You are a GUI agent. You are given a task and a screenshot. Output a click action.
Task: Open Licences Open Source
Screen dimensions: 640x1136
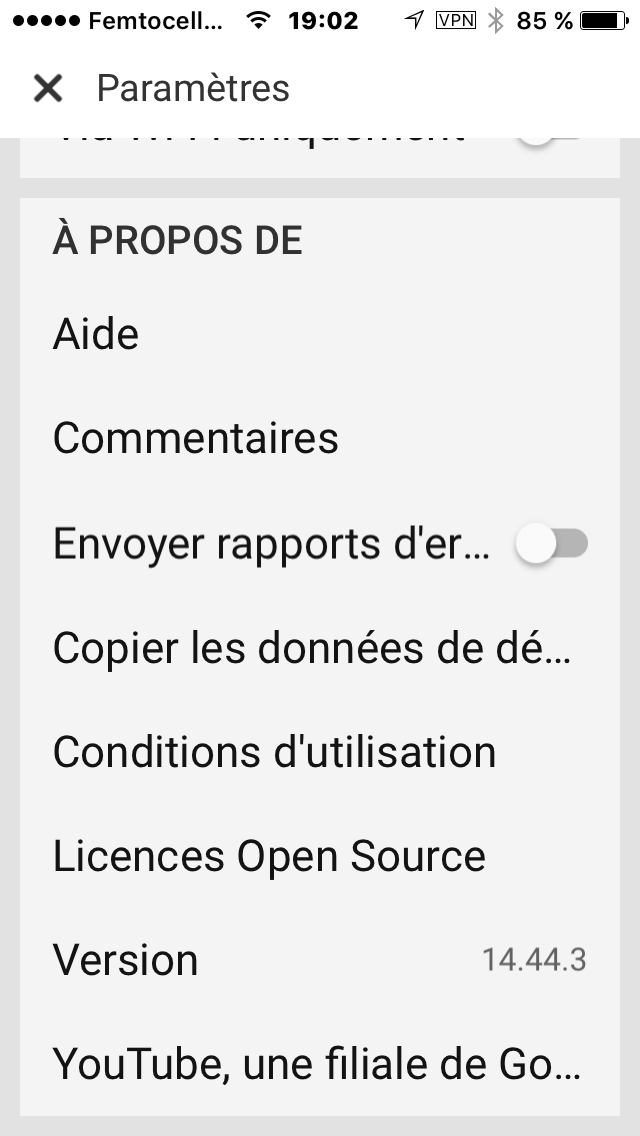pos(320,856)
